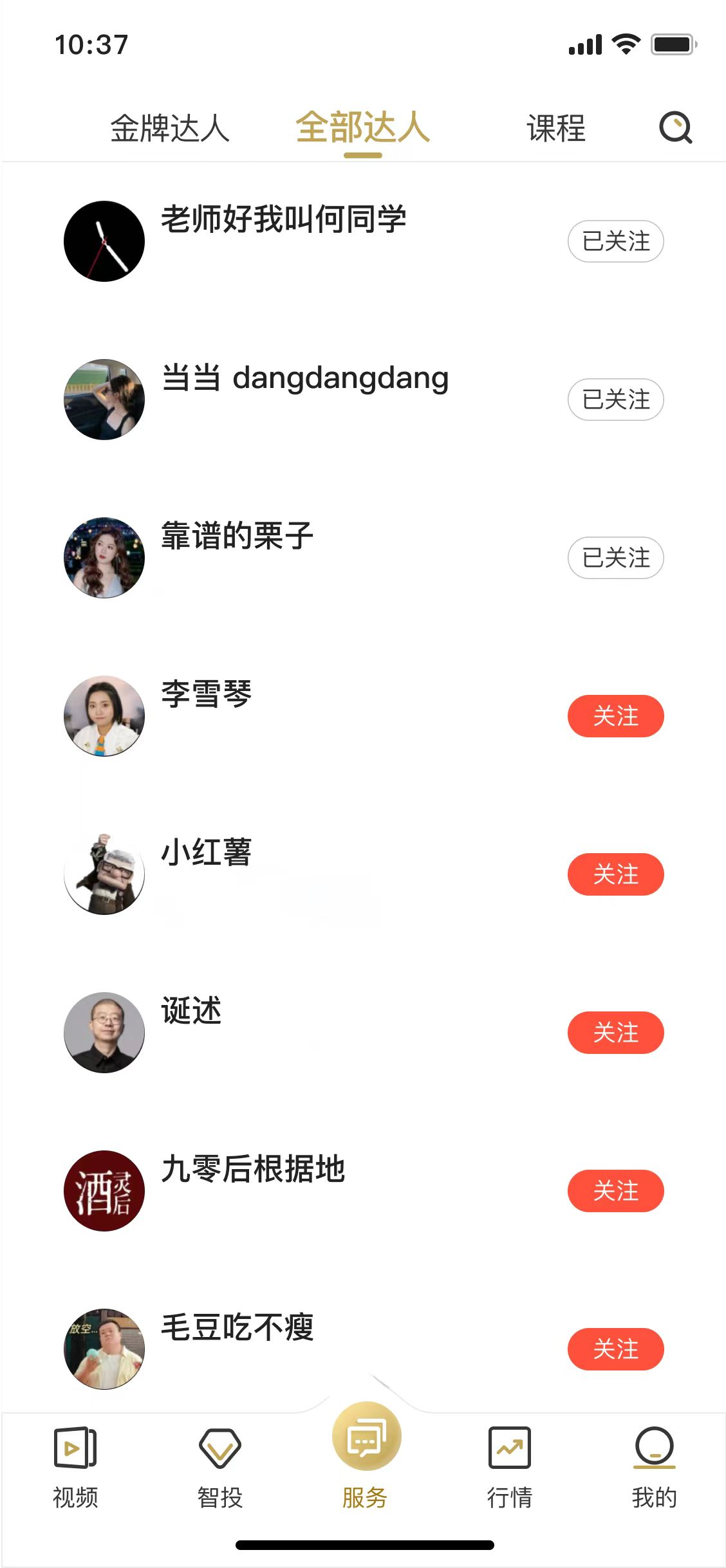The height and width of the screenshot is (1568, 726).
Task: Switch to the 金牌达人 tab
Action: click(x=170, y=128)
